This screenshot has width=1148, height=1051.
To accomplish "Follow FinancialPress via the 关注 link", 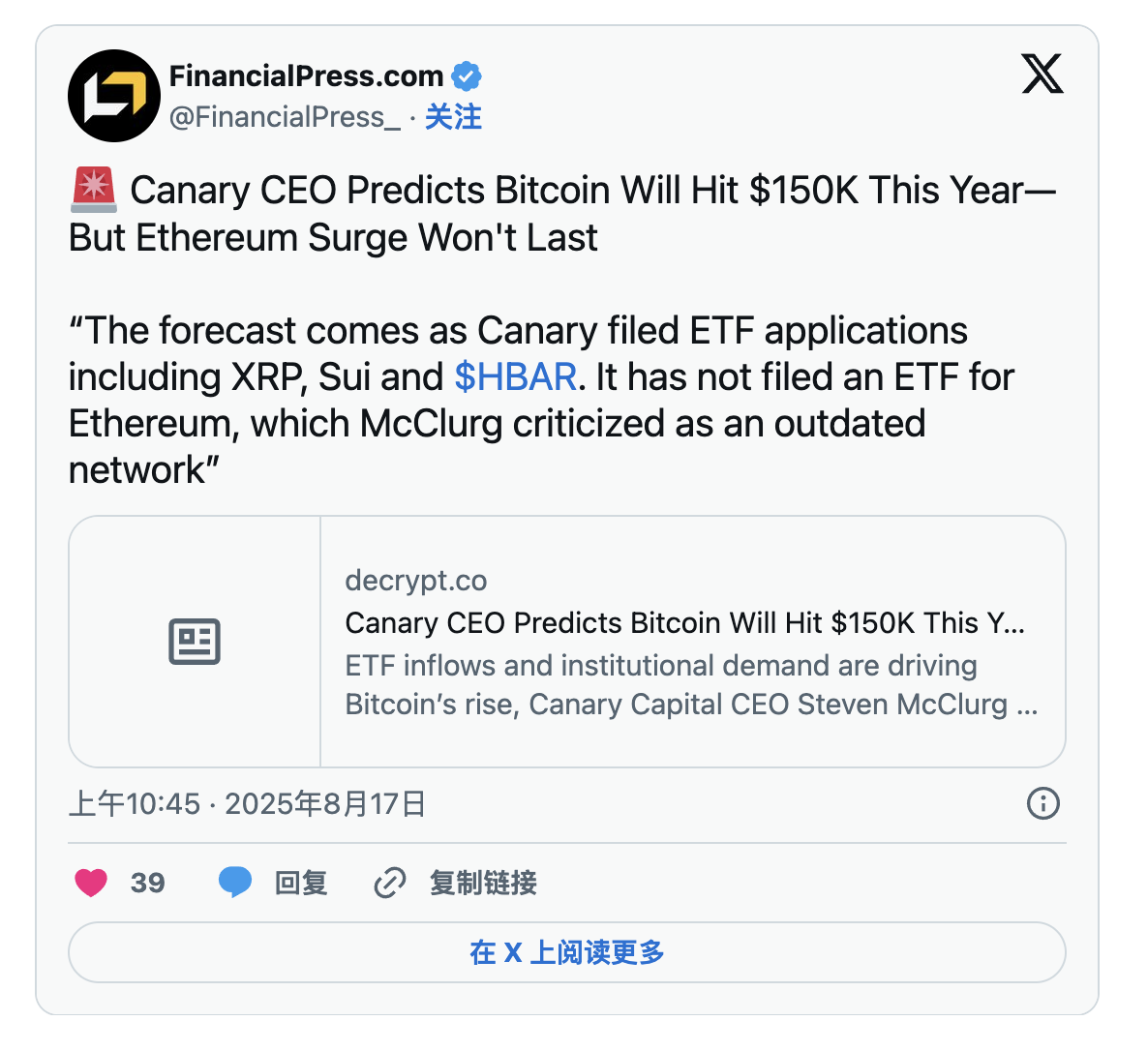I will coord(453,117).
